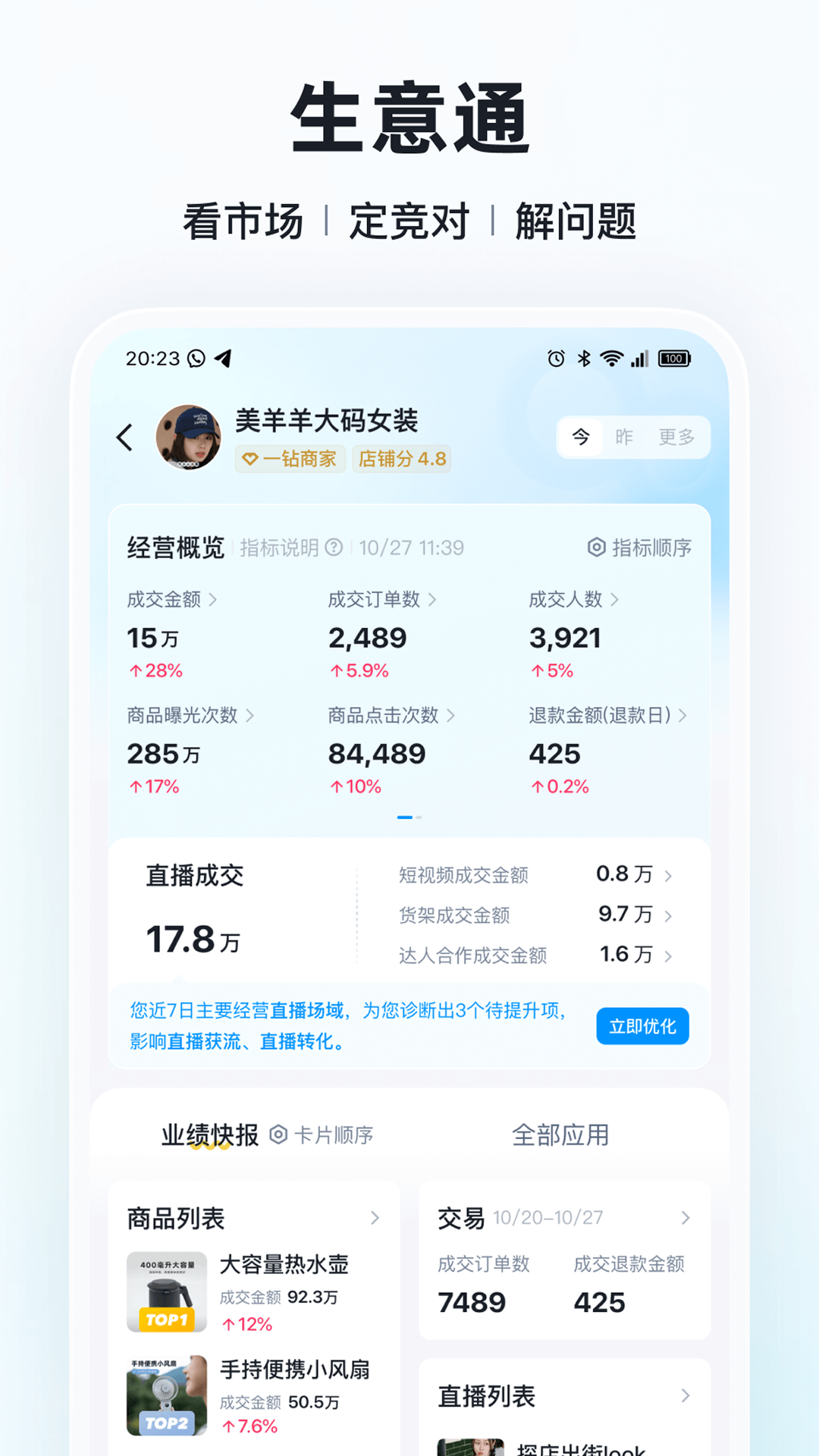Click the page indicator dots below metrics

tap(409, 817)
